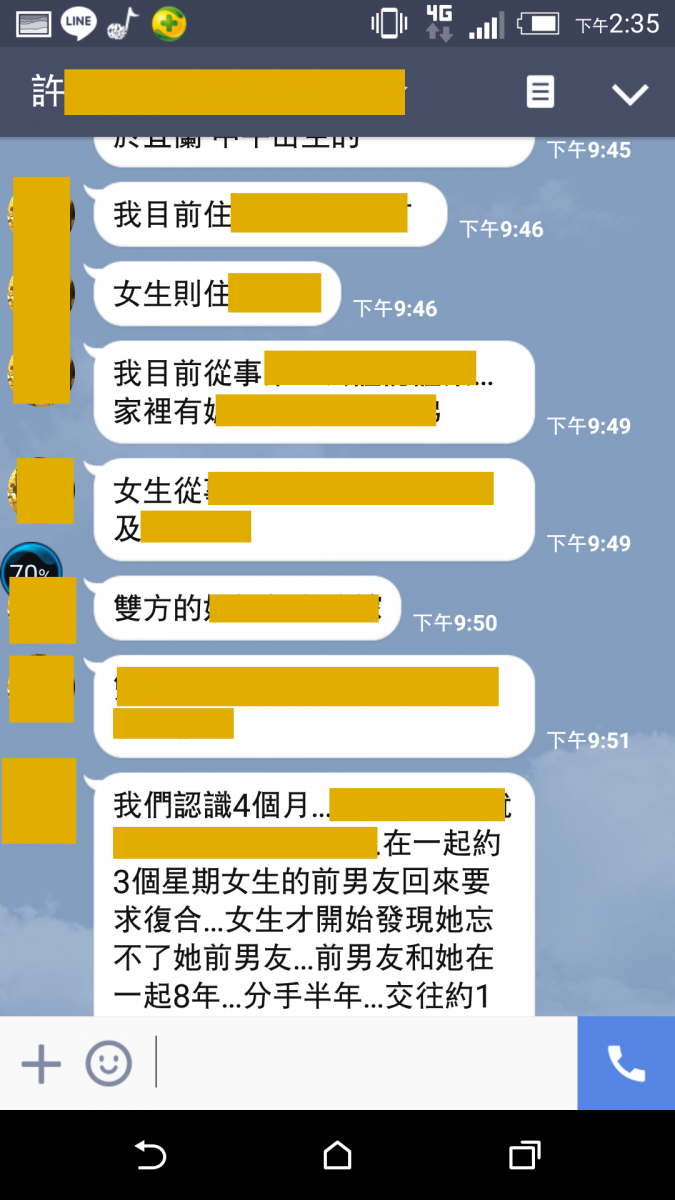Open the notes icon in chat header
This screenshot has height=1200, width=675.
tap(540, 93)
